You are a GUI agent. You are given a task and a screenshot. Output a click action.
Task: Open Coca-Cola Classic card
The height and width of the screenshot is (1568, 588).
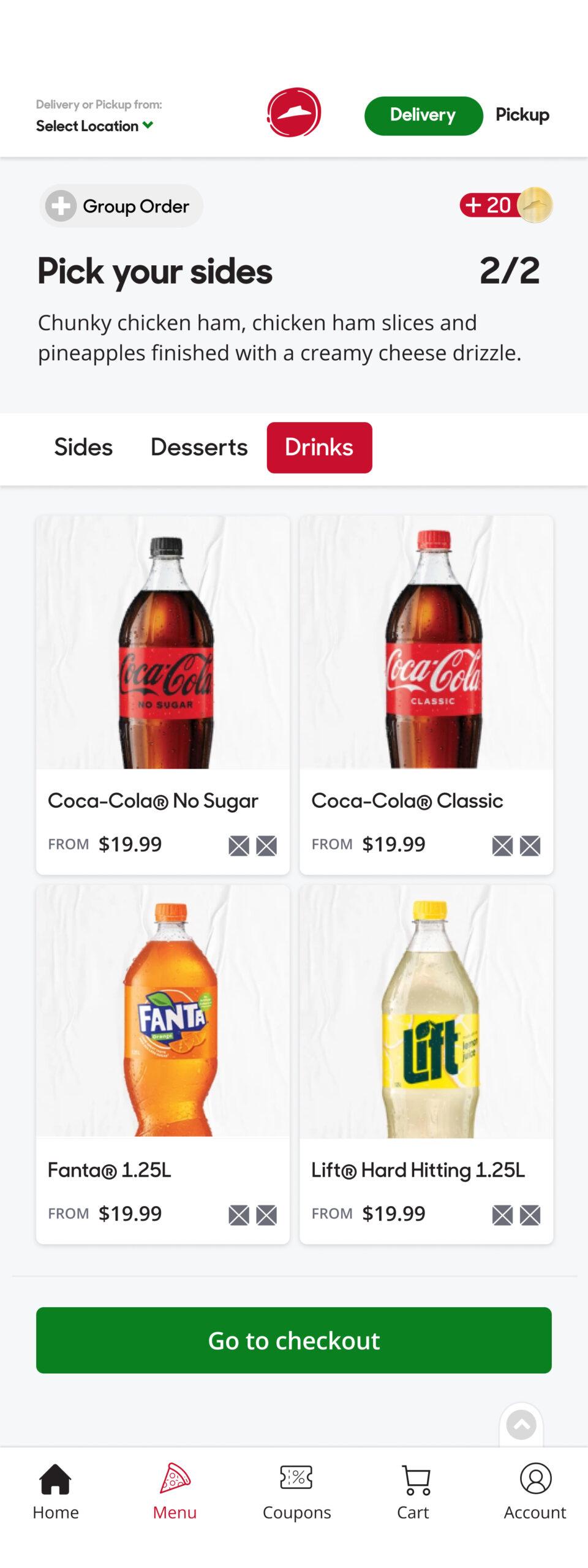coord(426,695)
